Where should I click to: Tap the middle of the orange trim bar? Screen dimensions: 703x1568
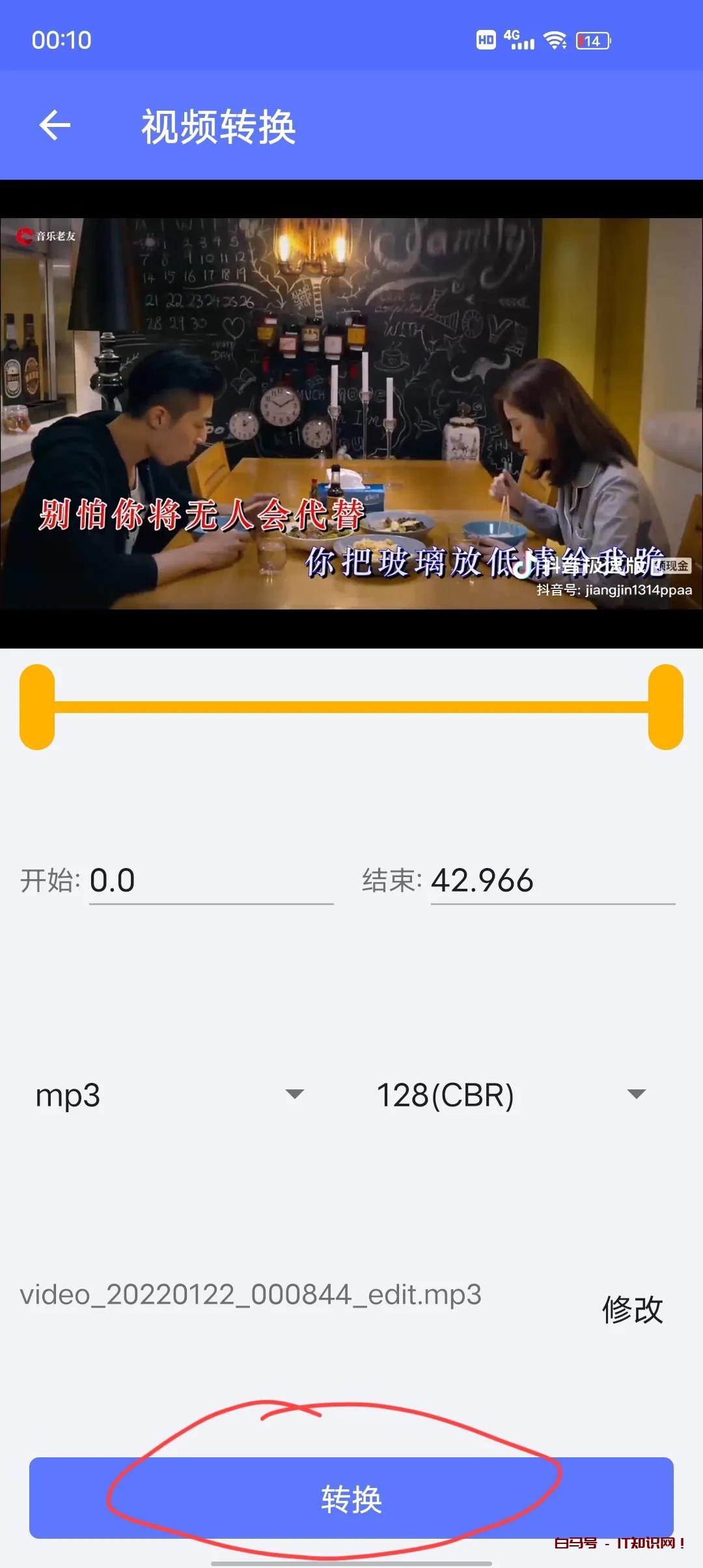coord(351,708)
